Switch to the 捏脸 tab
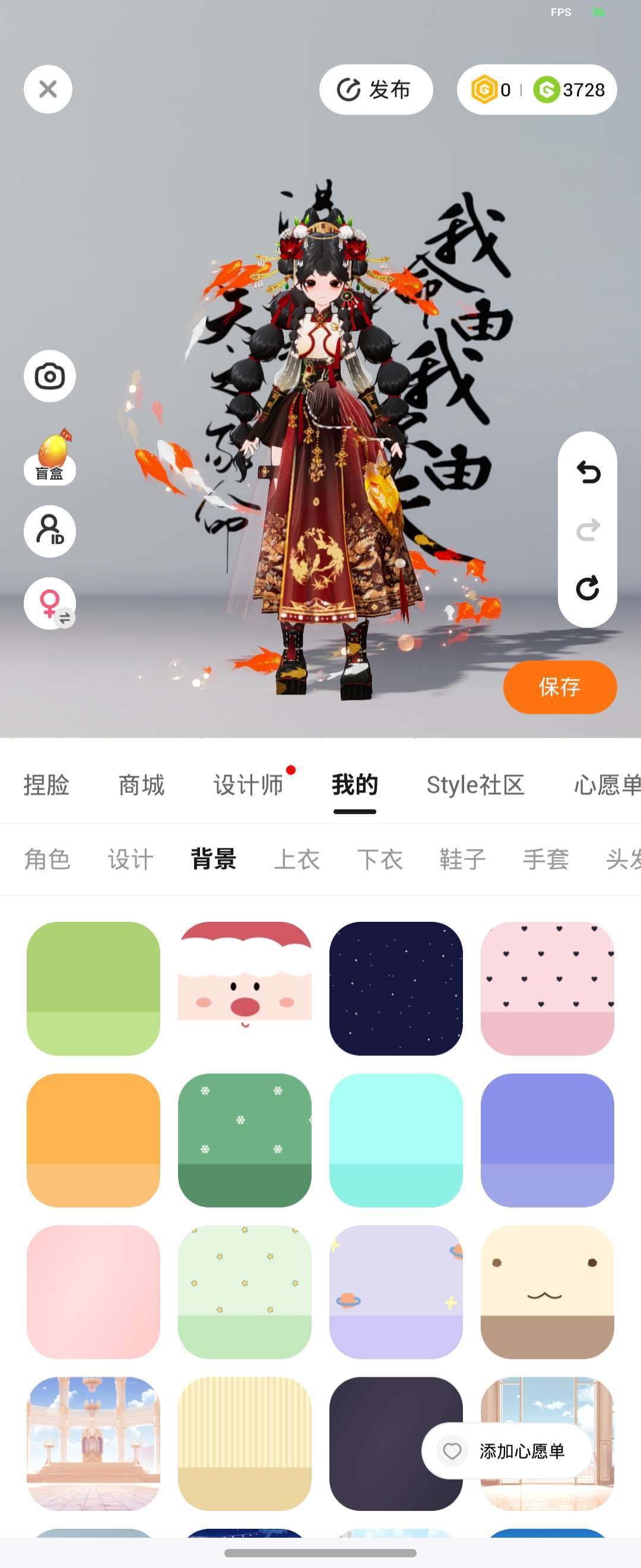Image resolution: width=641 pixels, height=1568 pixels. (46, 785)
